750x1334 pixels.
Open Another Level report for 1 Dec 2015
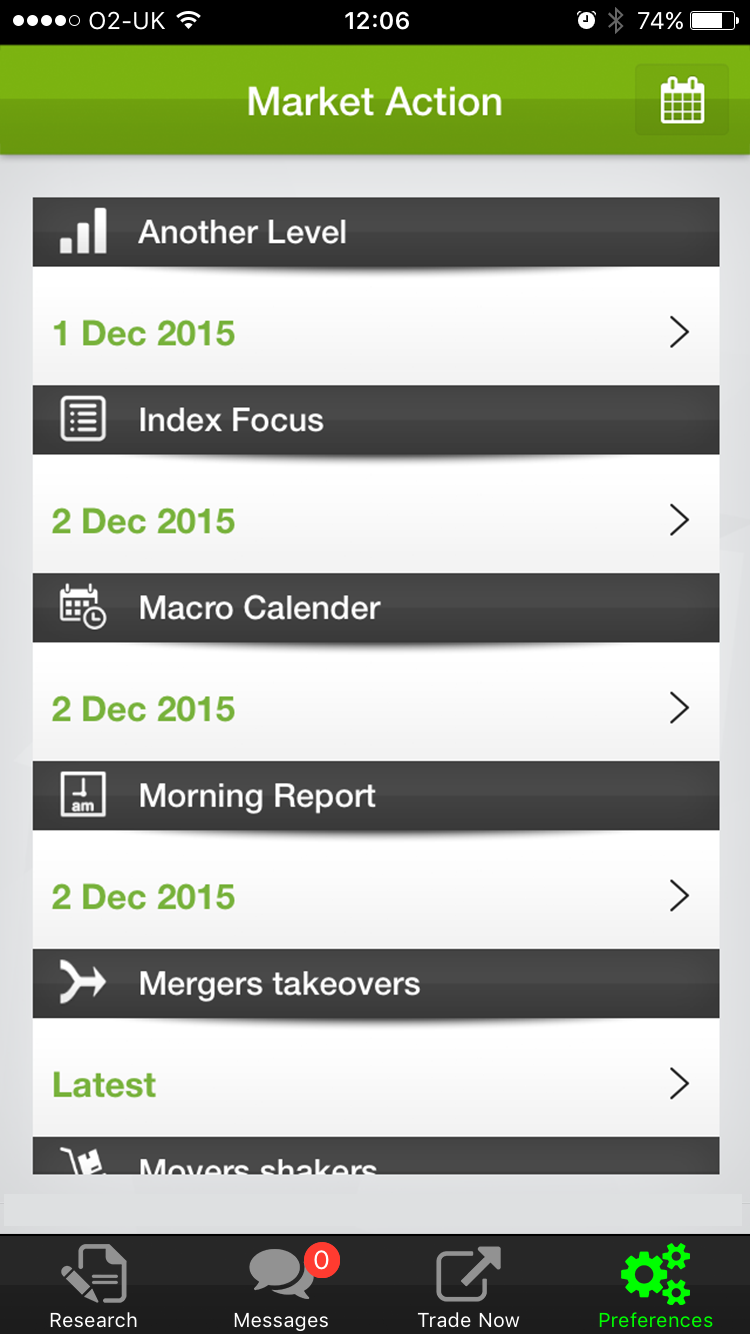[375, 332]
